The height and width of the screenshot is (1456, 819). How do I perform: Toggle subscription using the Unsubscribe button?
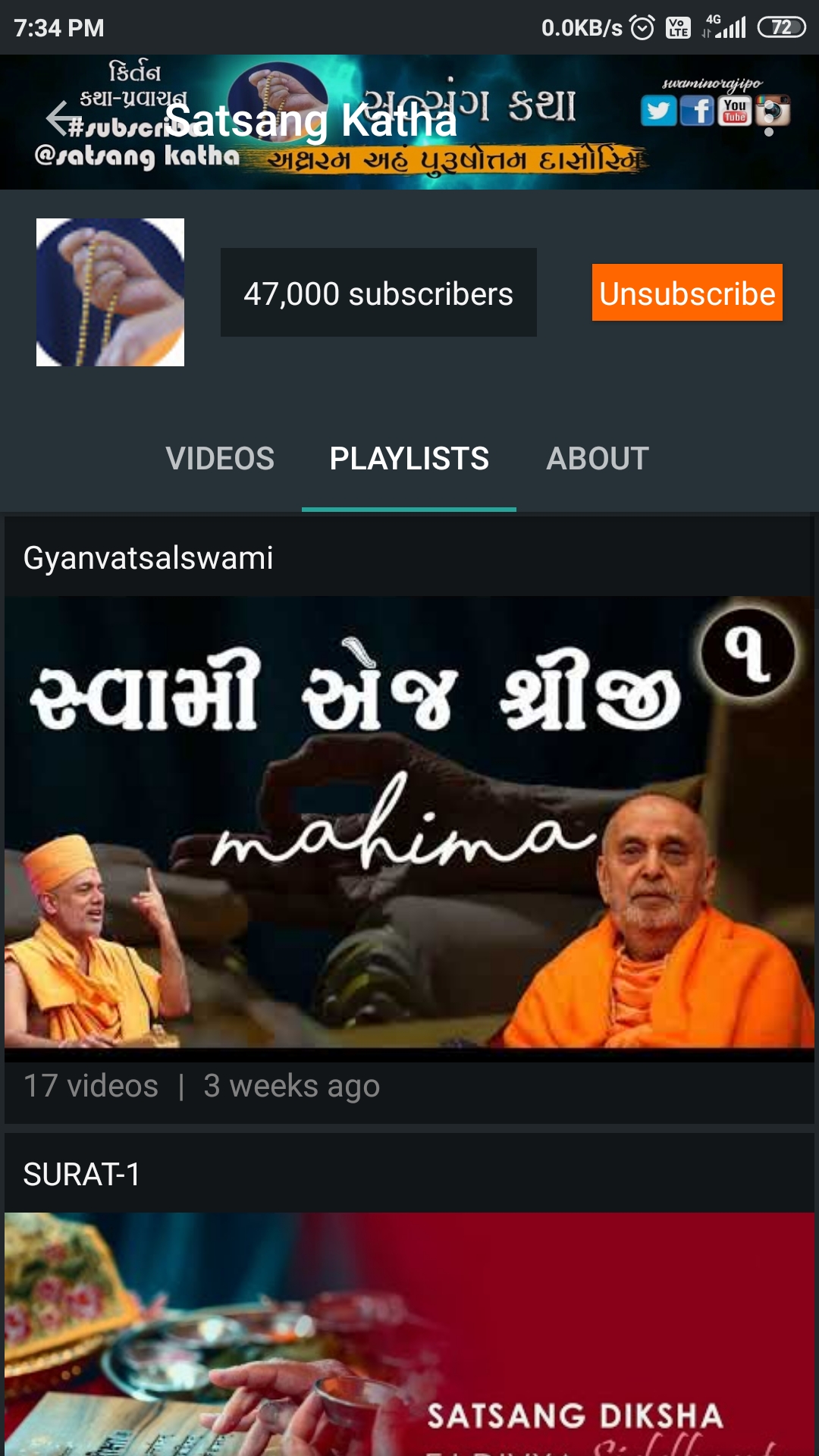[686, 292]
